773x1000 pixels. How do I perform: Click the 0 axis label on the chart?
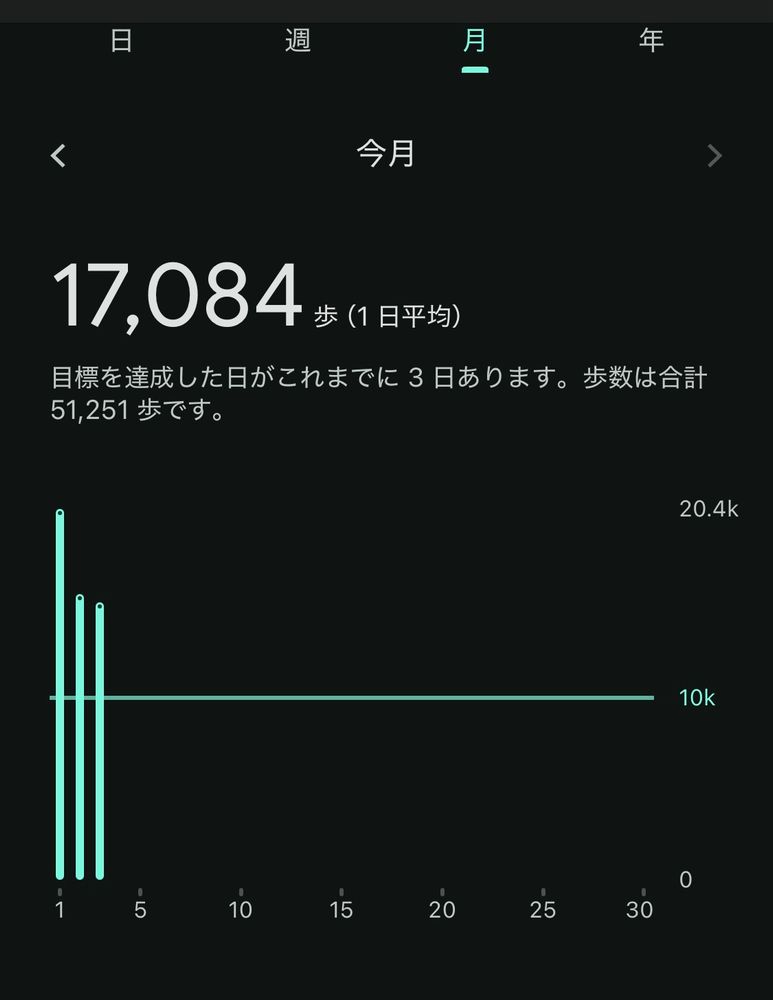[x=685, y=879]
